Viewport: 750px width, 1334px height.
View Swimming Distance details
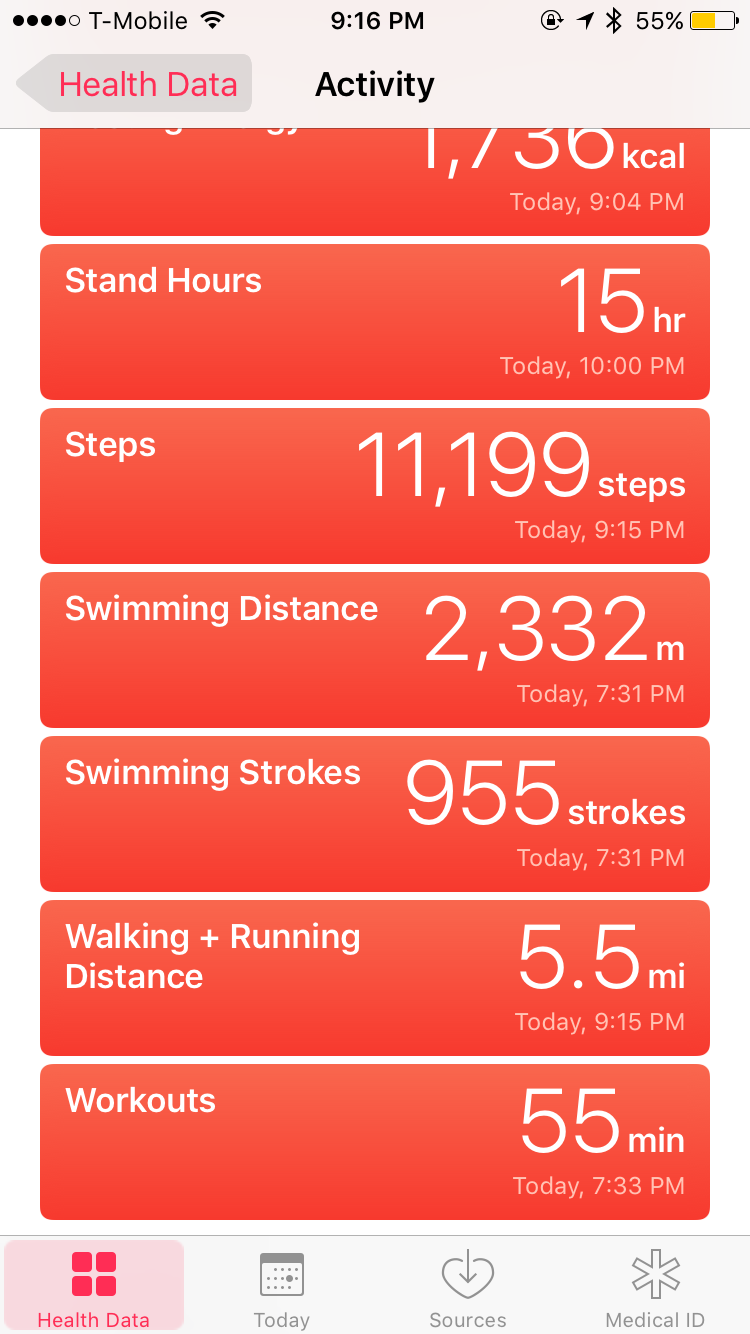pyautogui.click(x=374, y=650)
